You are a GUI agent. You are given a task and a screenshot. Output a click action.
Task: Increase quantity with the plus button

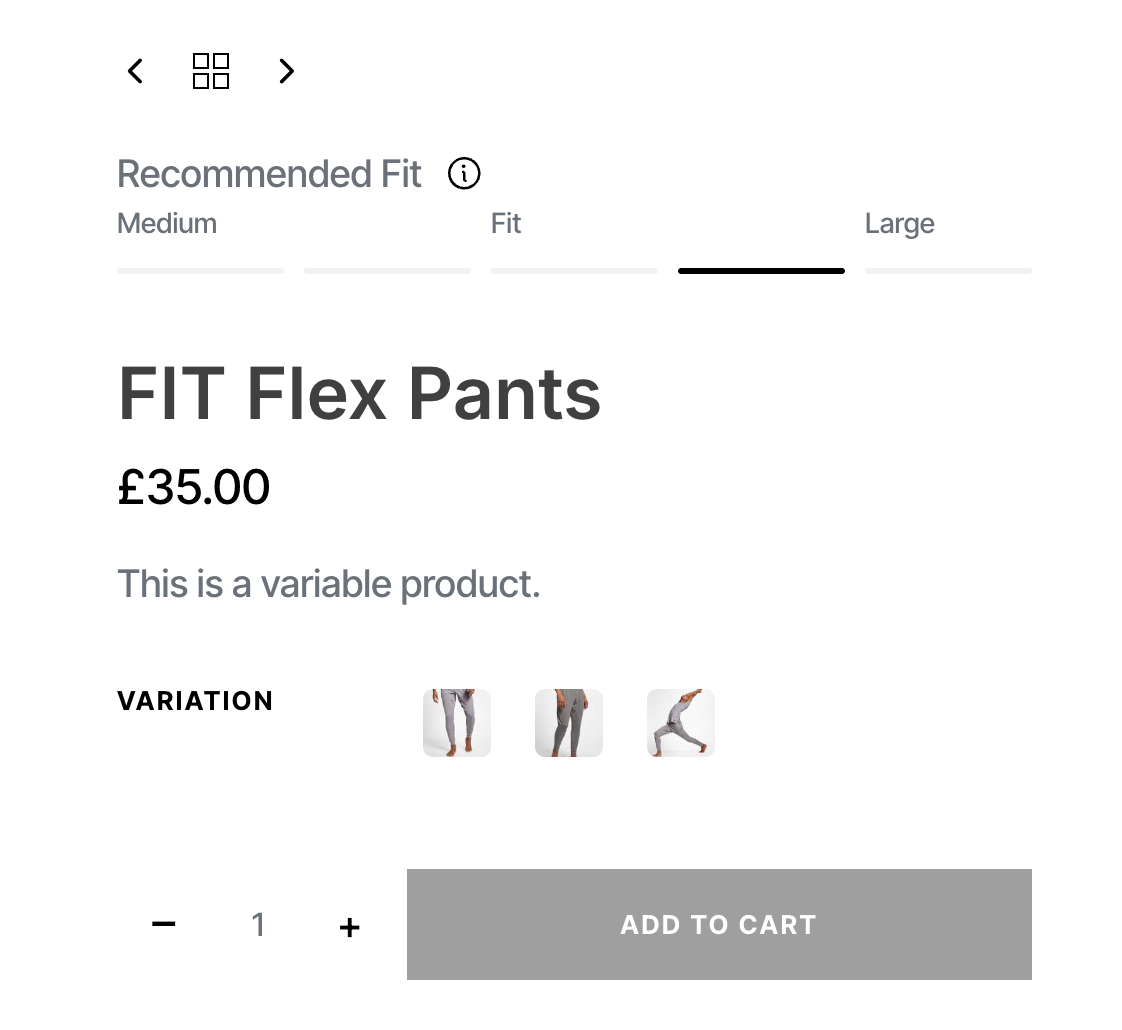pos(349,927)
